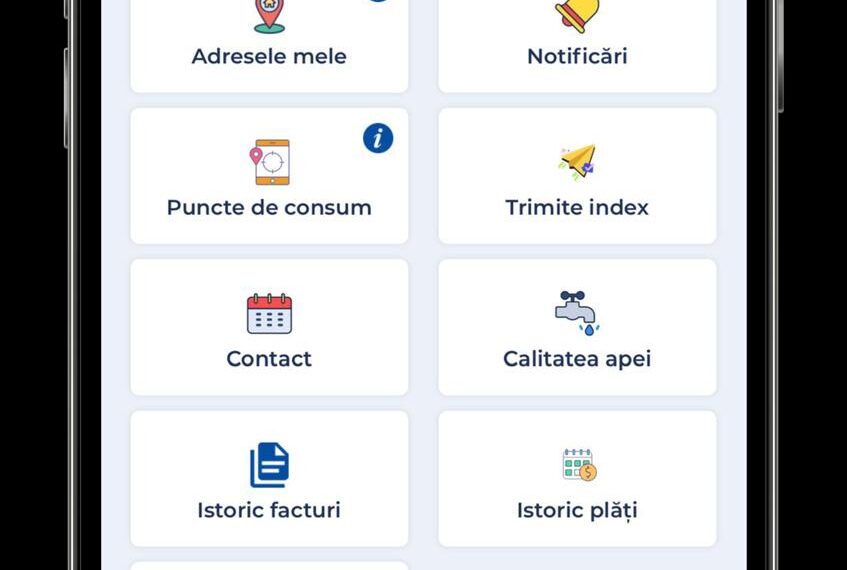This screenshot has width=847, height=570.
Task: Open the Adresele mele tile
Action: 269,45
